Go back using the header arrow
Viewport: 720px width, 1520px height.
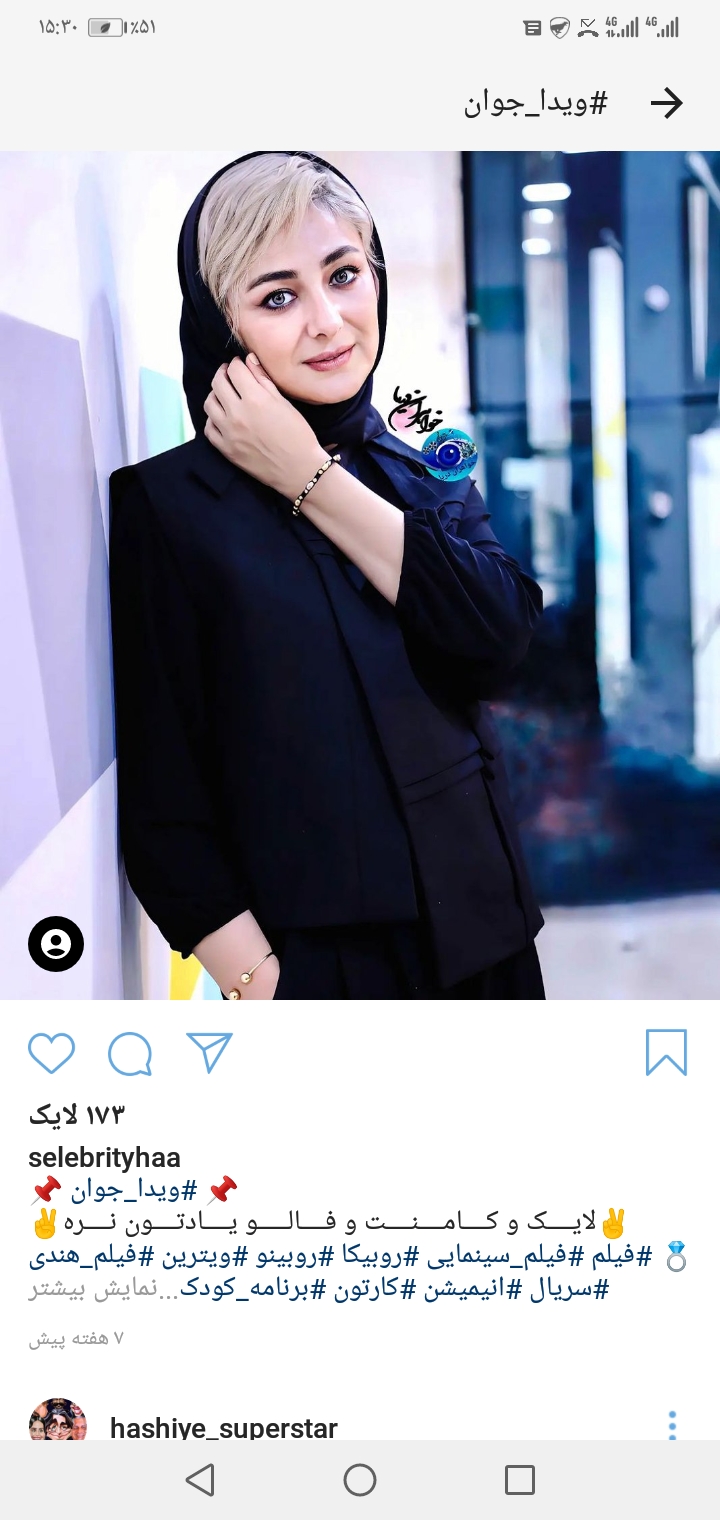tap(666, 103)
